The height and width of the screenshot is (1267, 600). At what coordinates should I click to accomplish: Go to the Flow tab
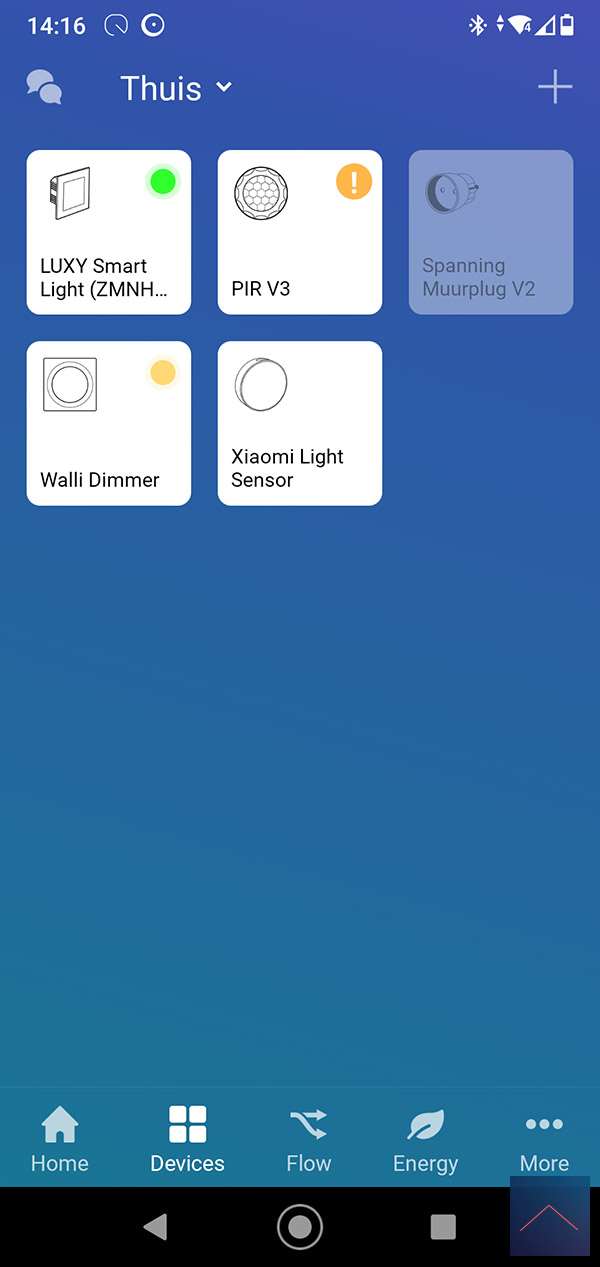(308, 1140)
